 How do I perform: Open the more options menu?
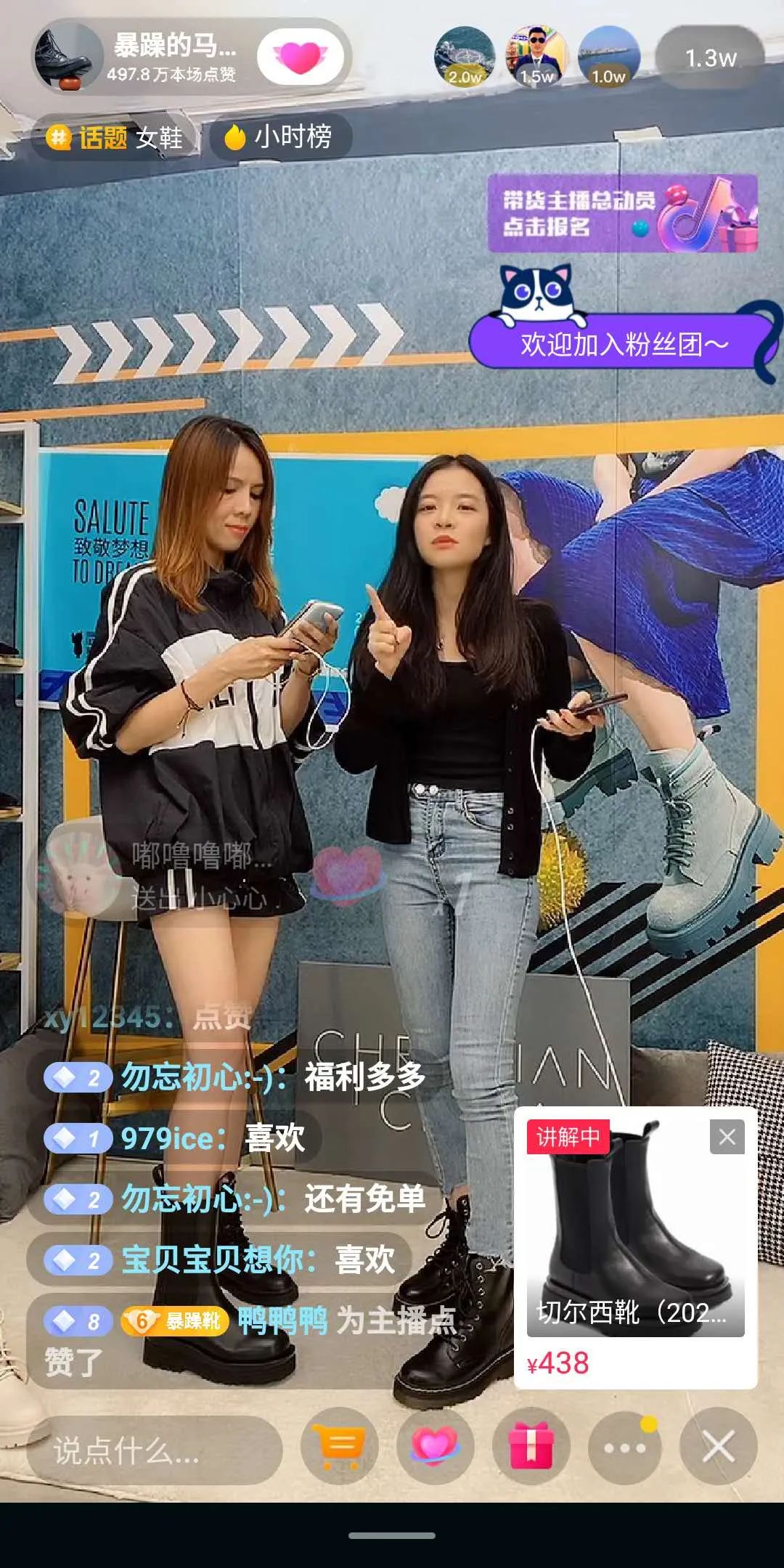(625, 1447)
